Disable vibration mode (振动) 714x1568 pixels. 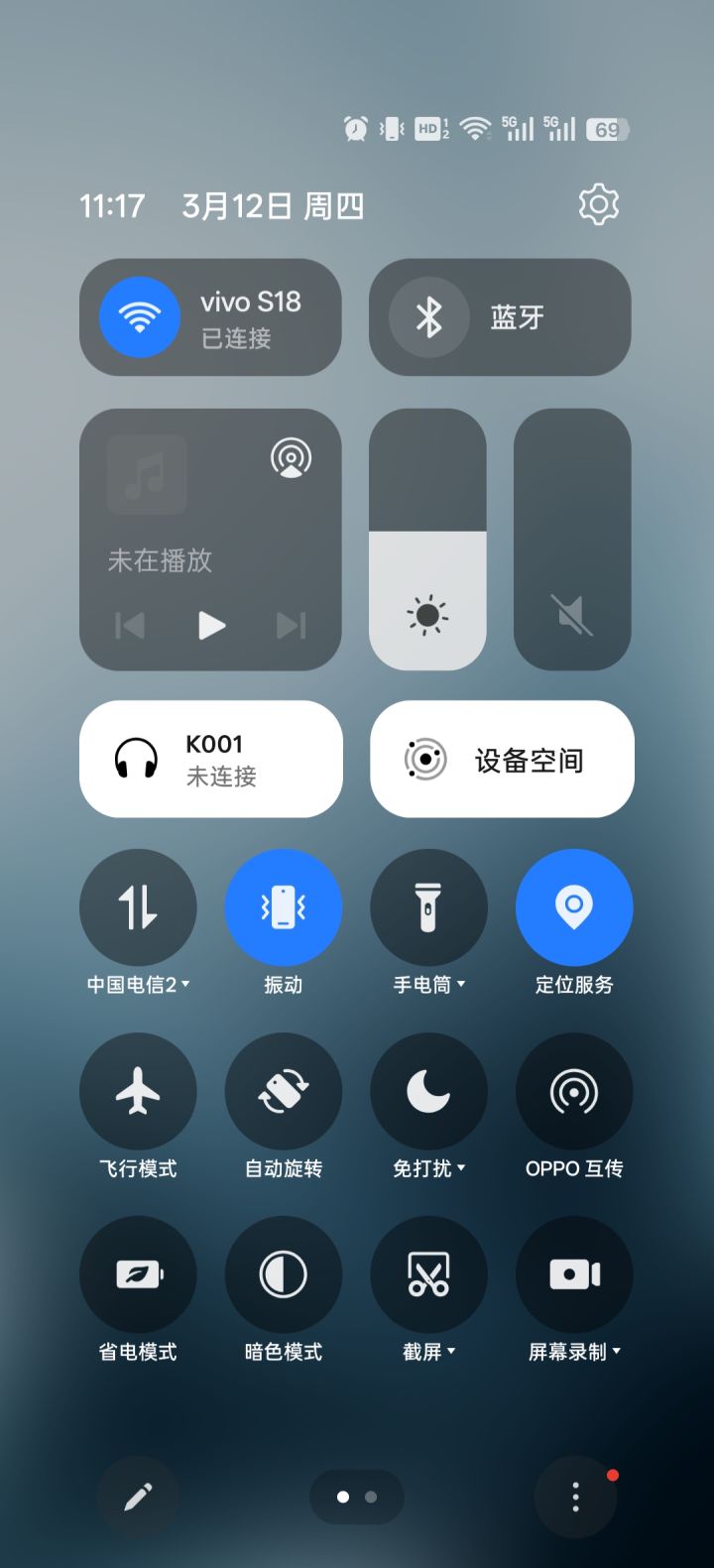pyautogui.click(x=284, y=905)
